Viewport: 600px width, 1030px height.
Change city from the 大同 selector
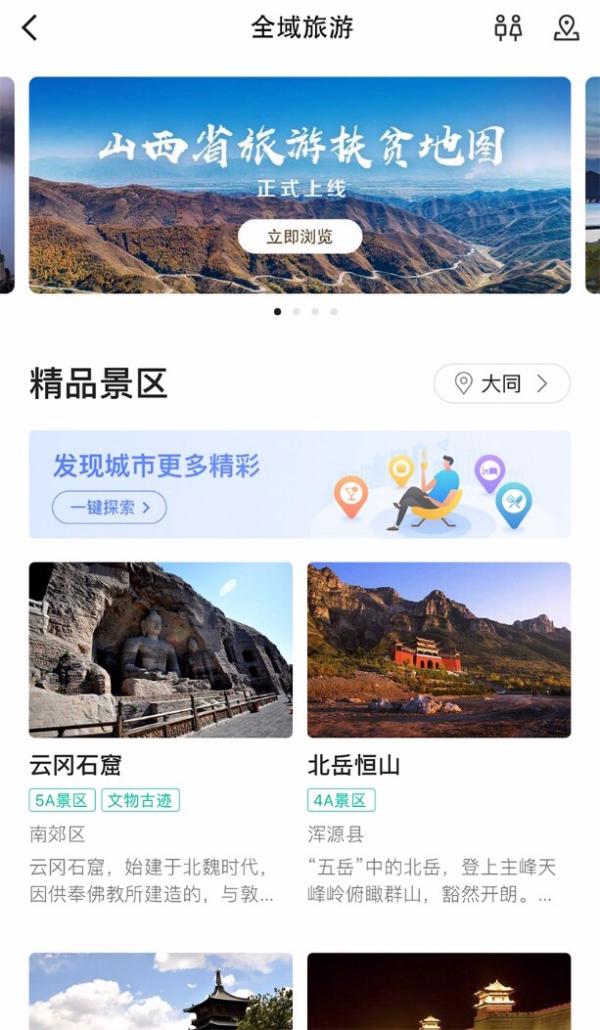coord(501,384)
